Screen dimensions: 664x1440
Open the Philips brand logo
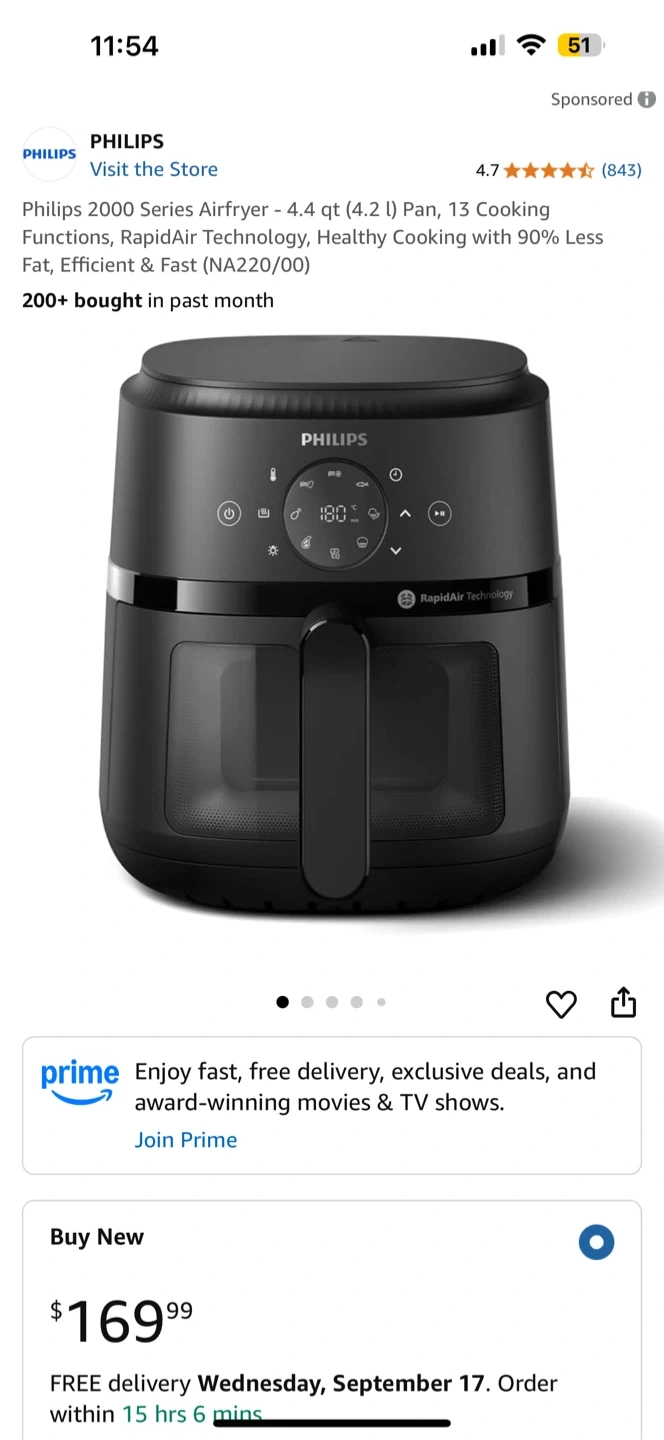(x=49, y=154)
